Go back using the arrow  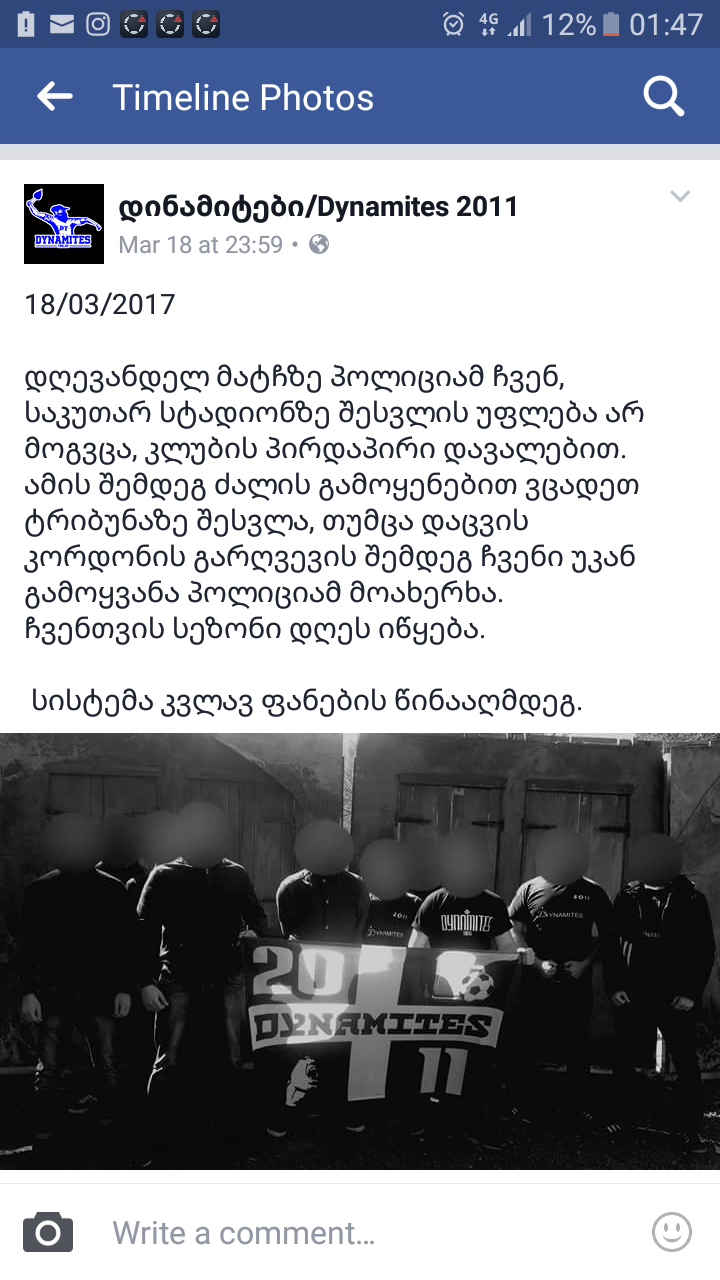(x=55, y=97)
